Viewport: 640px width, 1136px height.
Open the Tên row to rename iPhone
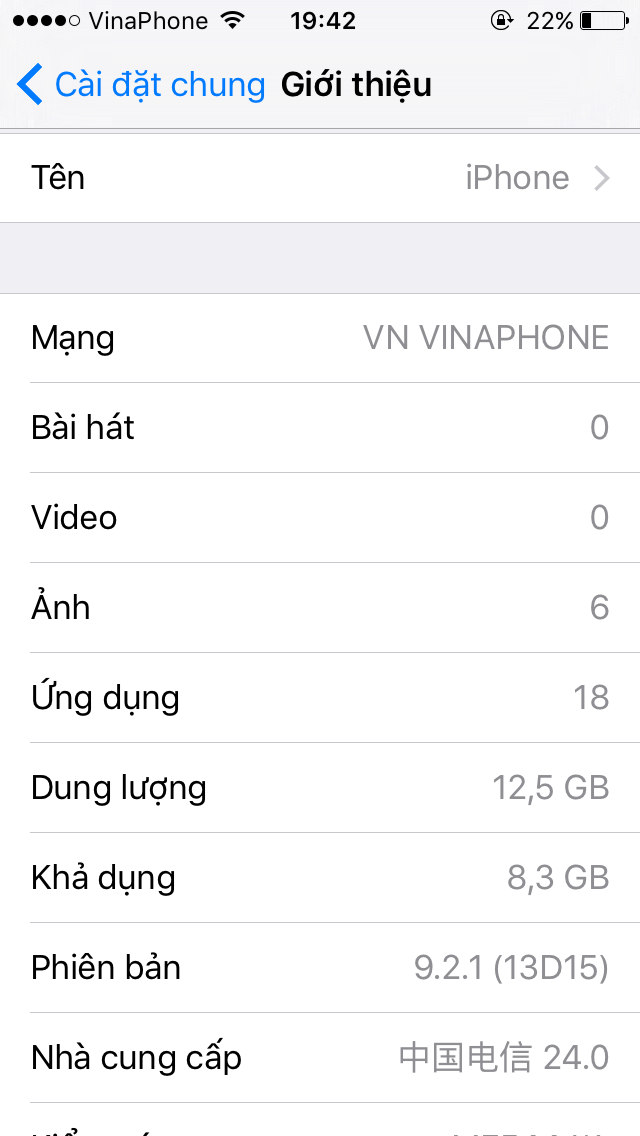tap(320, 178)
